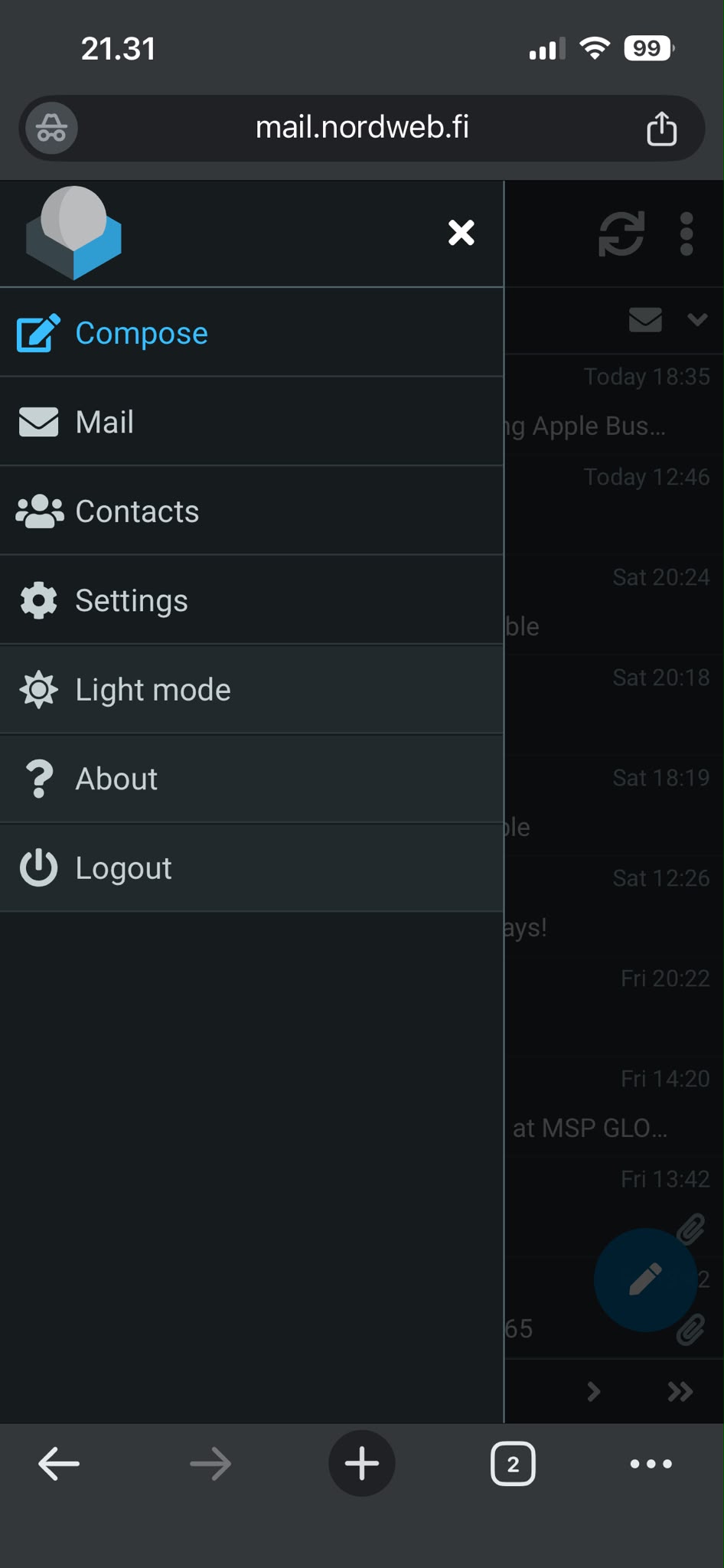
Task: Tap the address bar showing mail.nordweb.fi
Action: [x=362, y=127]
